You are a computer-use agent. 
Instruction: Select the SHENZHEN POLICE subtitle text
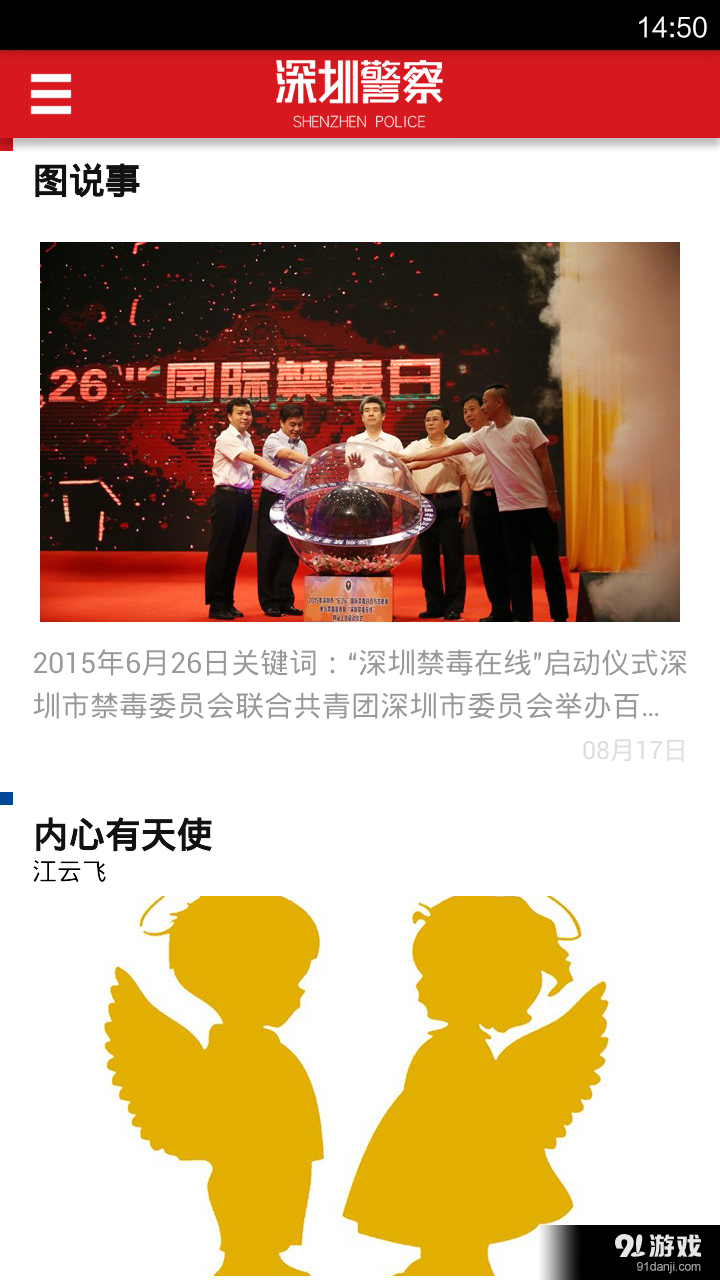[360, 121]
